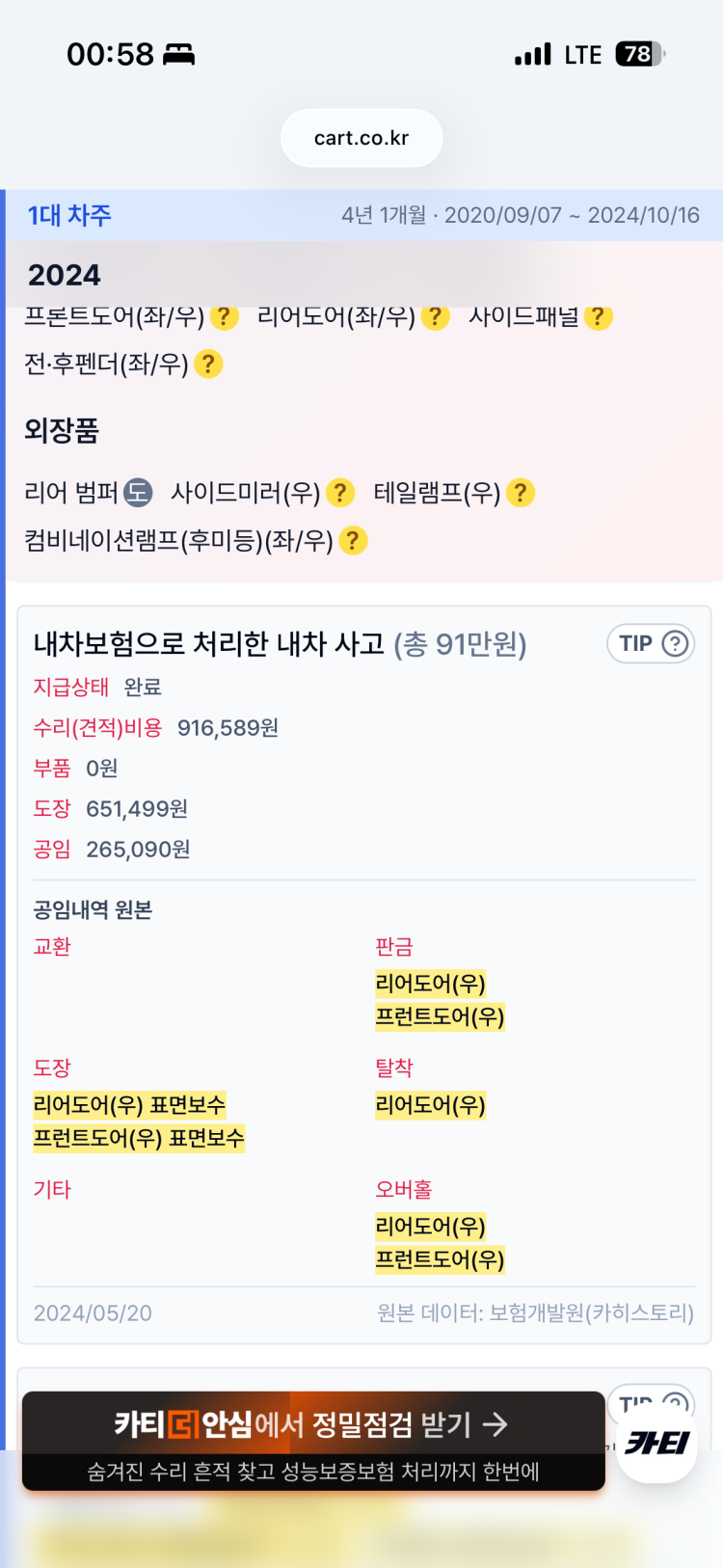This screenshot has width=723, height=1568.
Task: Tap the badge beside 리어 범퍼
Action: pos(139,493)
